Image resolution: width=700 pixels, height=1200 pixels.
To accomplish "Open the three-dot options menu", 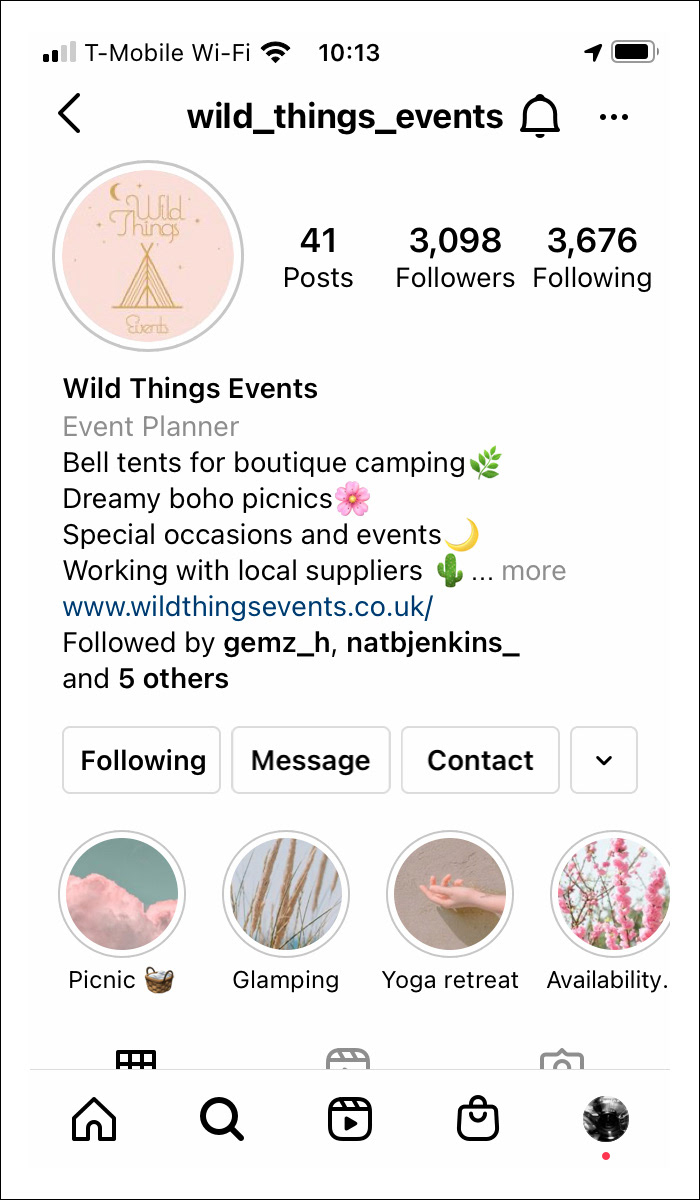I will 613,117.
